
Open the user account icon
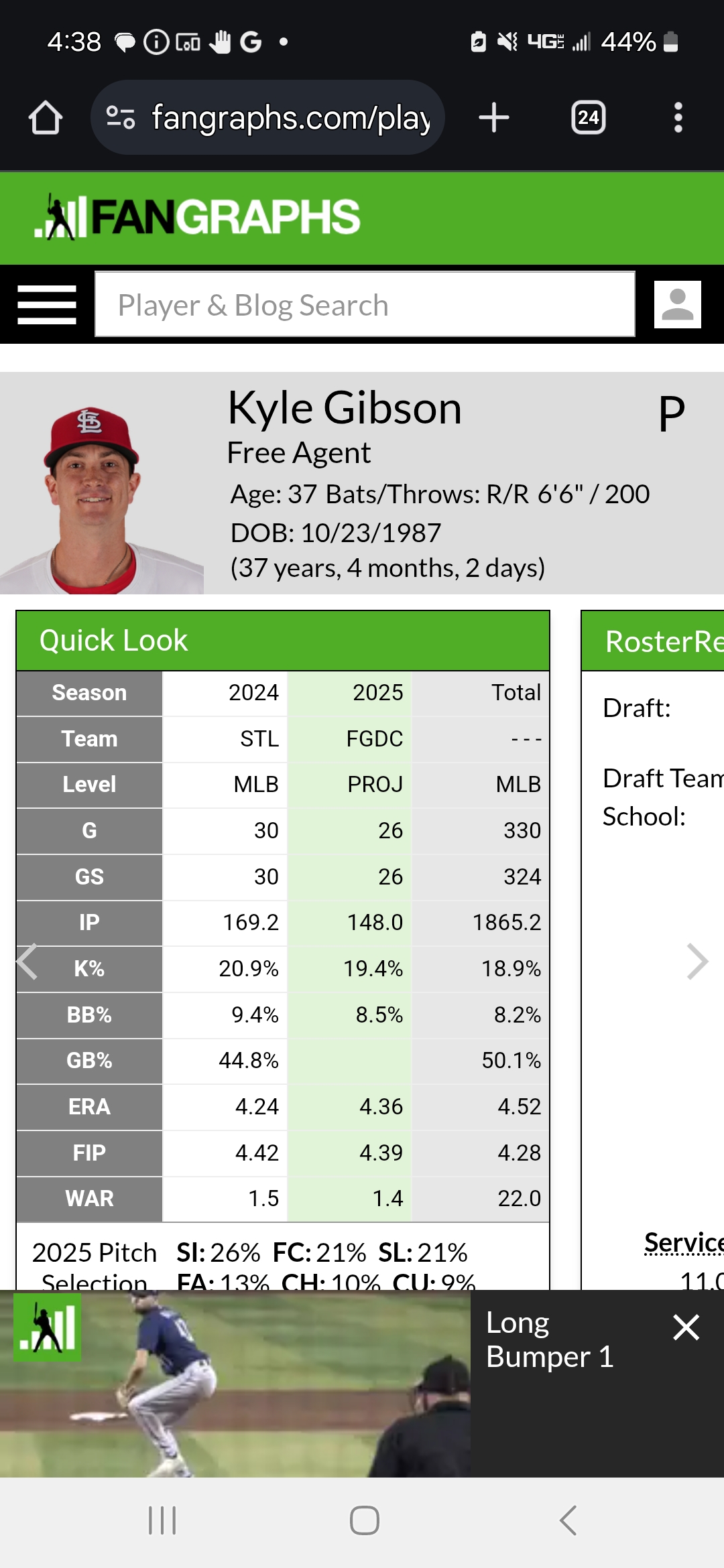[677, 305]
